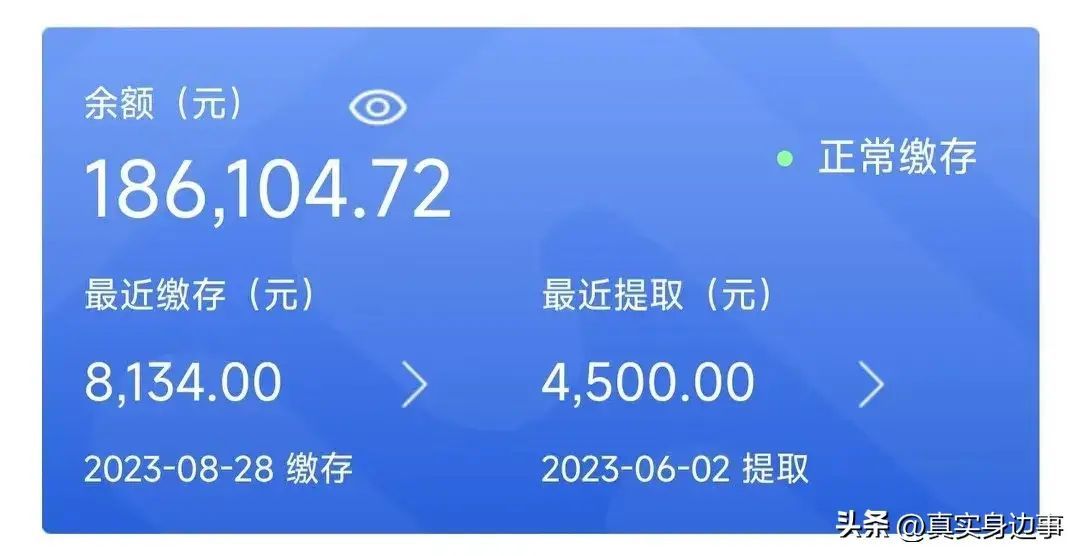Hide the balance with the eye icon
Screen dimensions: 1080x556
[377, 108]
